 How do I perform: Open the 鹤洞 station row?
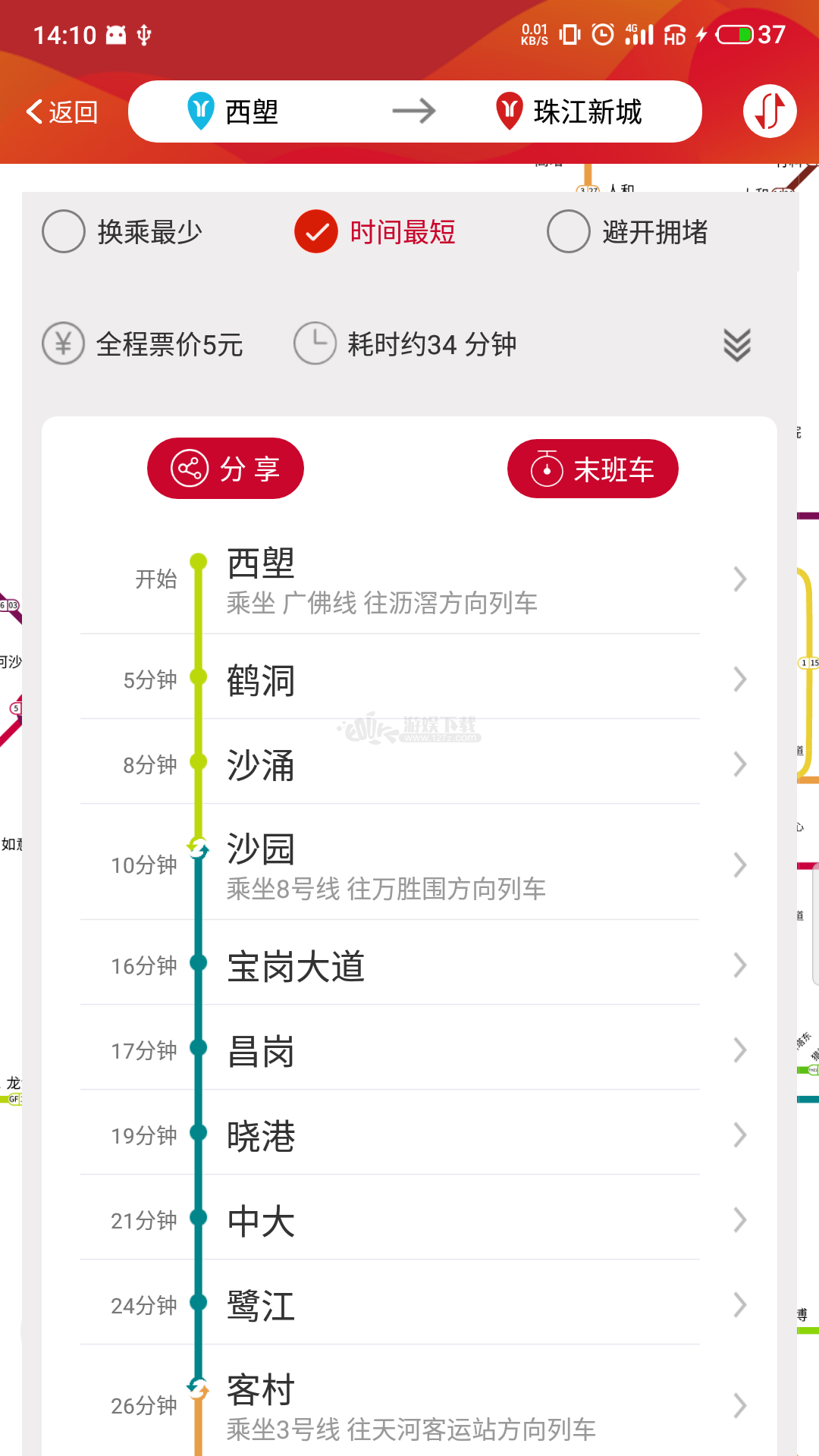409,678
